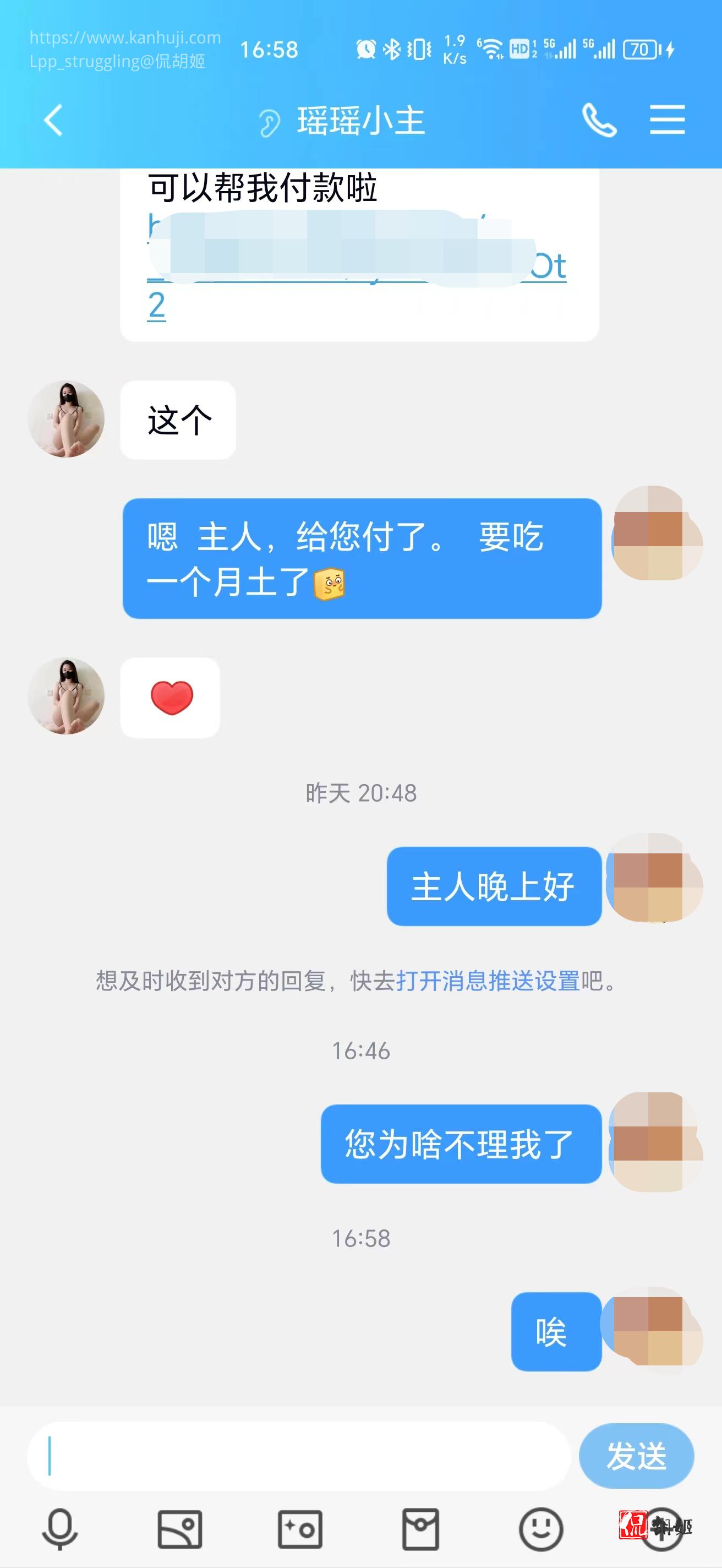
Task: Open the photo gallery picker
Action: point(179,1528)
